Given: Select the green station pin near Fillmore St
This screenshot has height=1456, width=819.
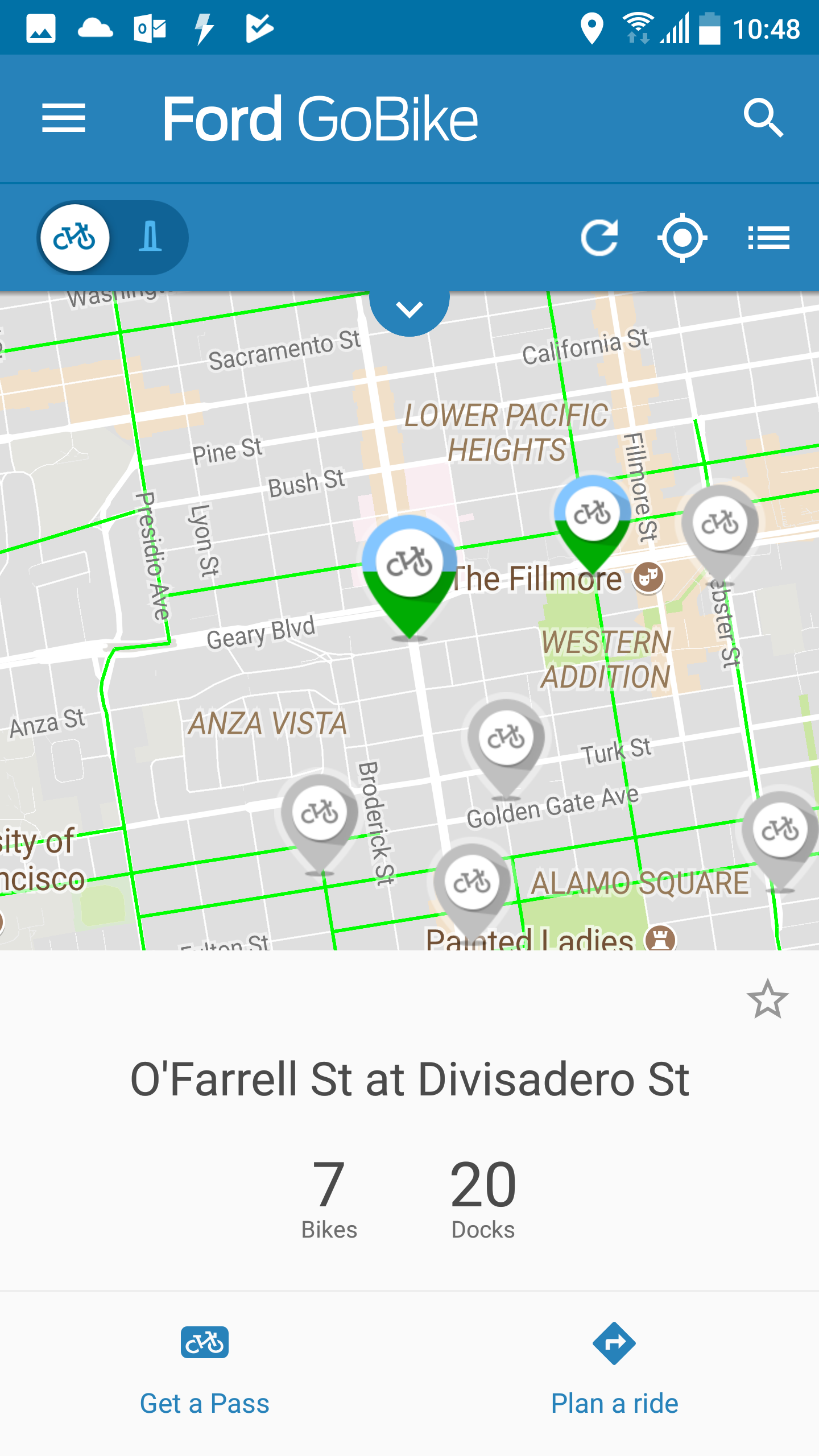Looking at the screenshot, I should click(593, 518).
